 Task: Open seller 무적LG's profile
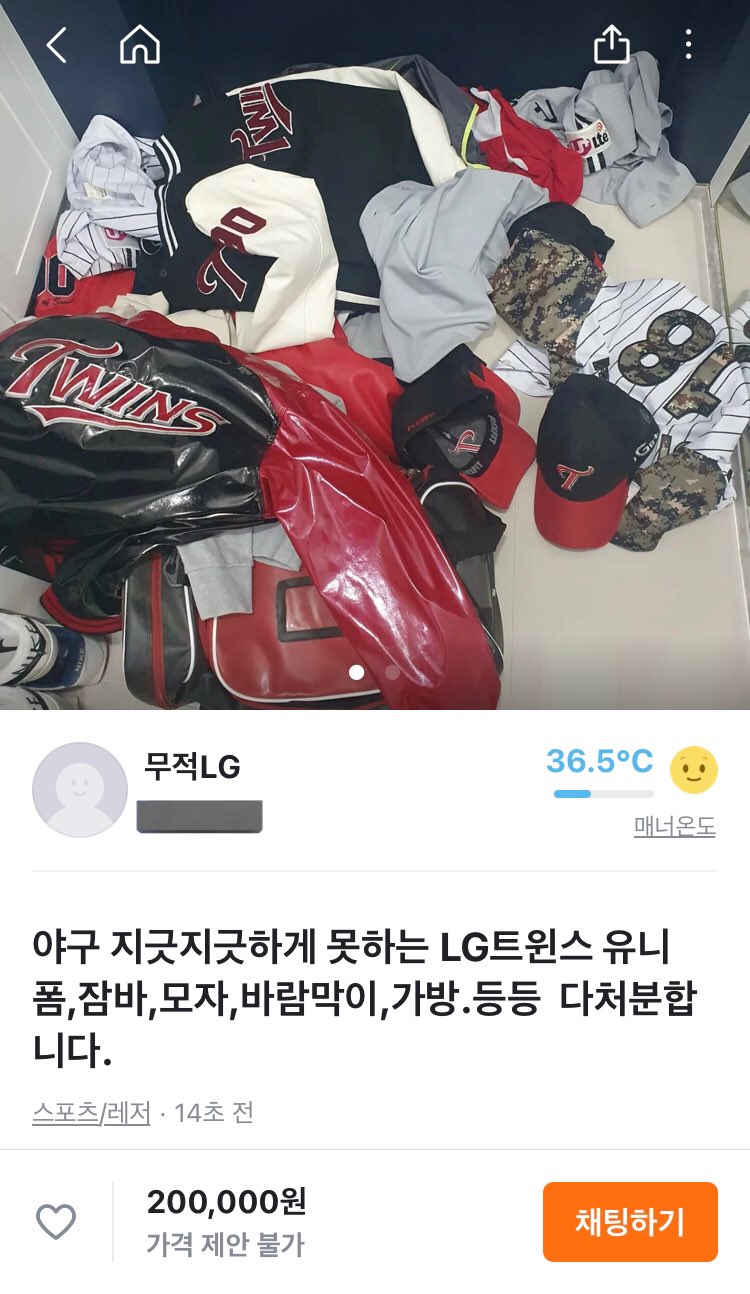click(192, 768)
